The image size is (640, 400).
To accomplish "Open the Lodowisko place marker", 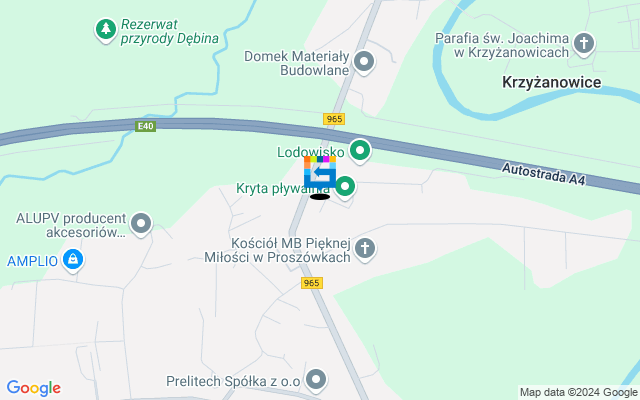I will tap(359, 151).
